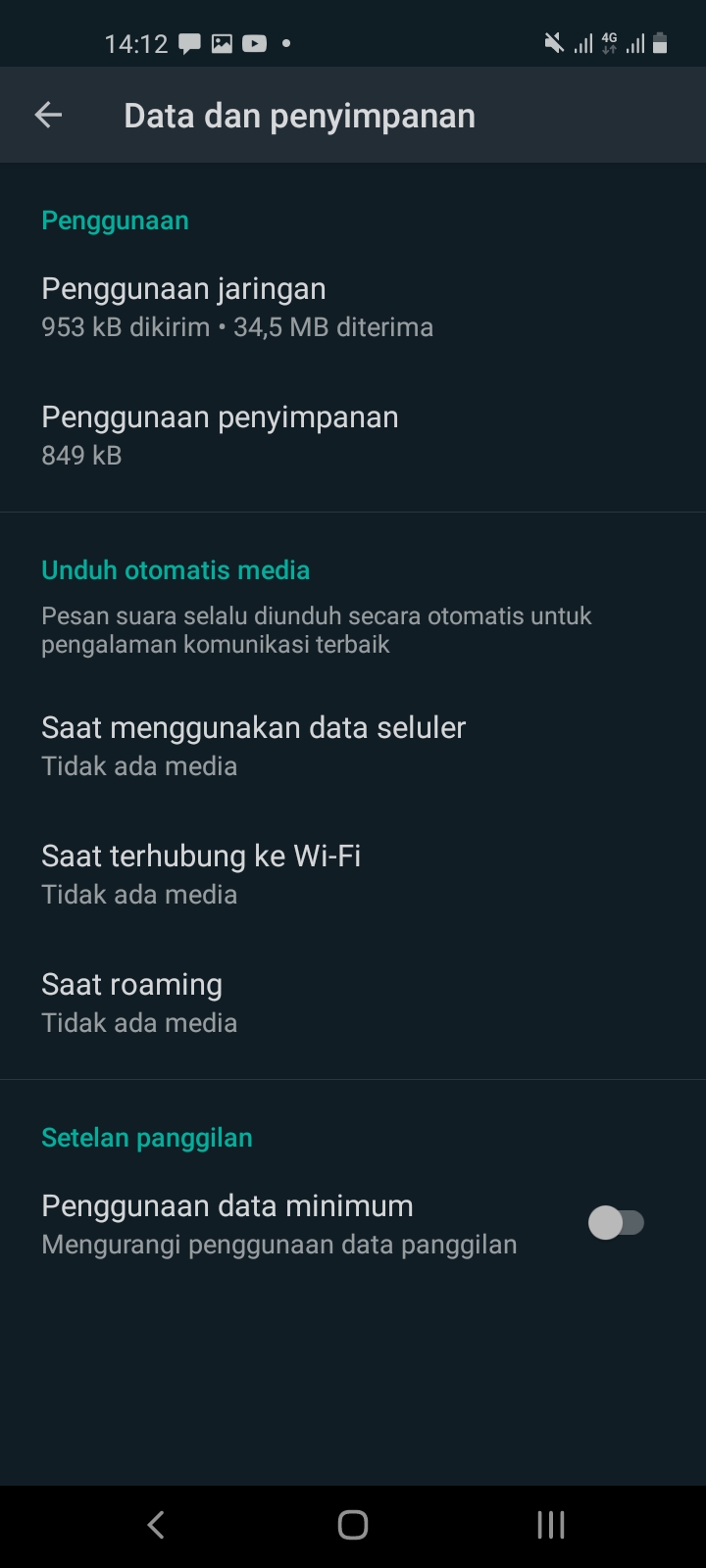Tap the Recents button in navigation bar
Screen dimensions: 706x1568
point(550,1525)
